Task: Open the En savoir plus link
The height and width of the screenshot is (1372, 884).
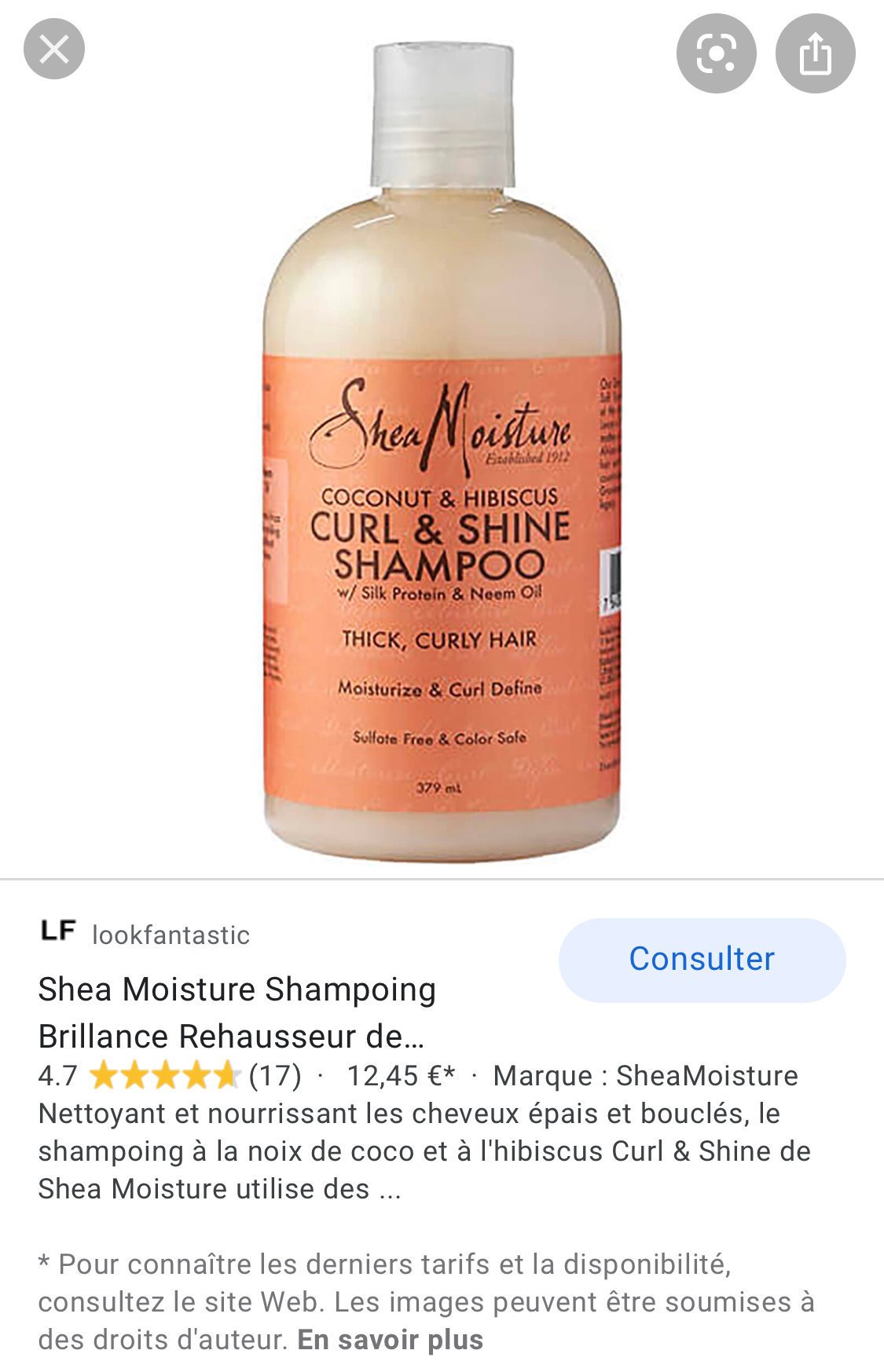Action: click(x=390, y=1340)
